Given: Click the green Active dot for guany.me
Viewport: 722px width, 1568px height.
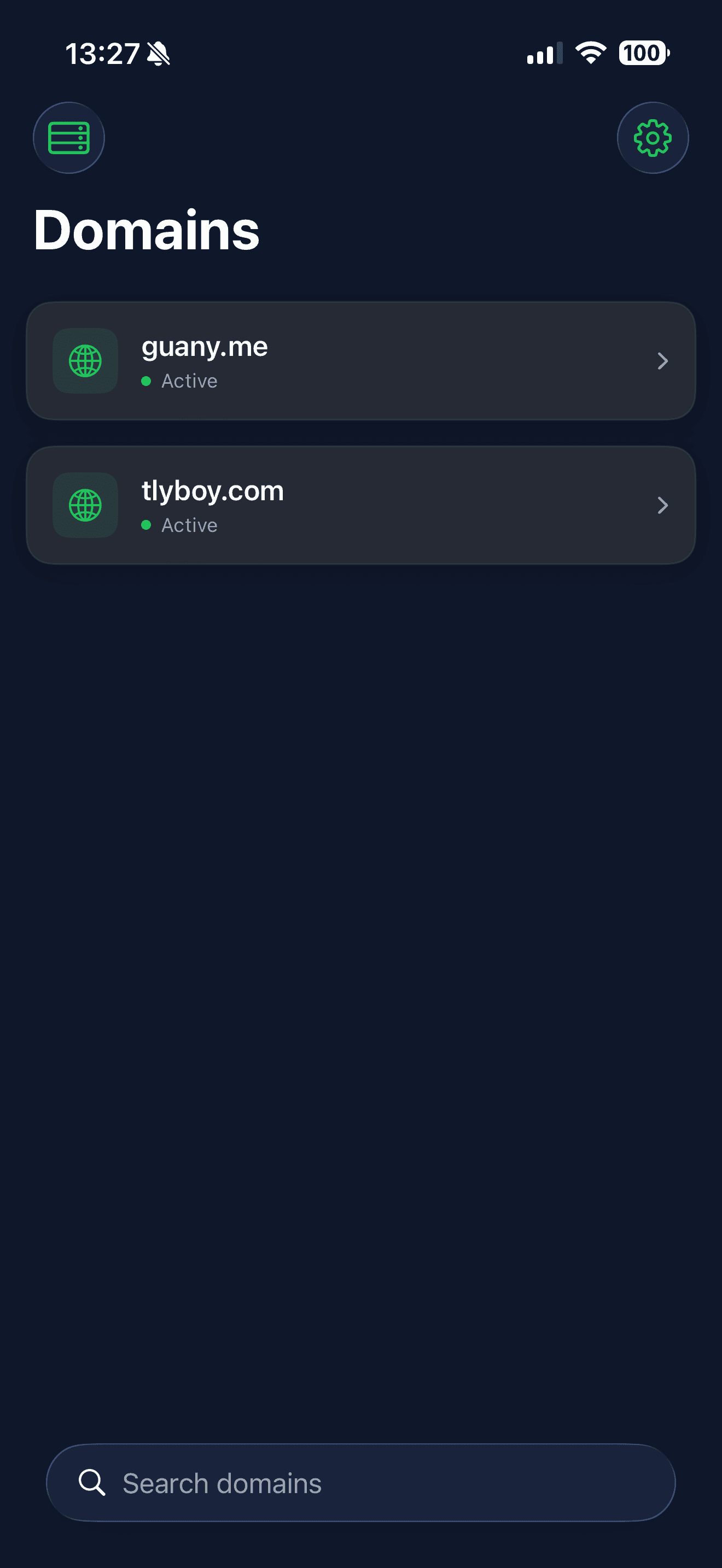Looking at the screenshot, I should coord(147,381).
